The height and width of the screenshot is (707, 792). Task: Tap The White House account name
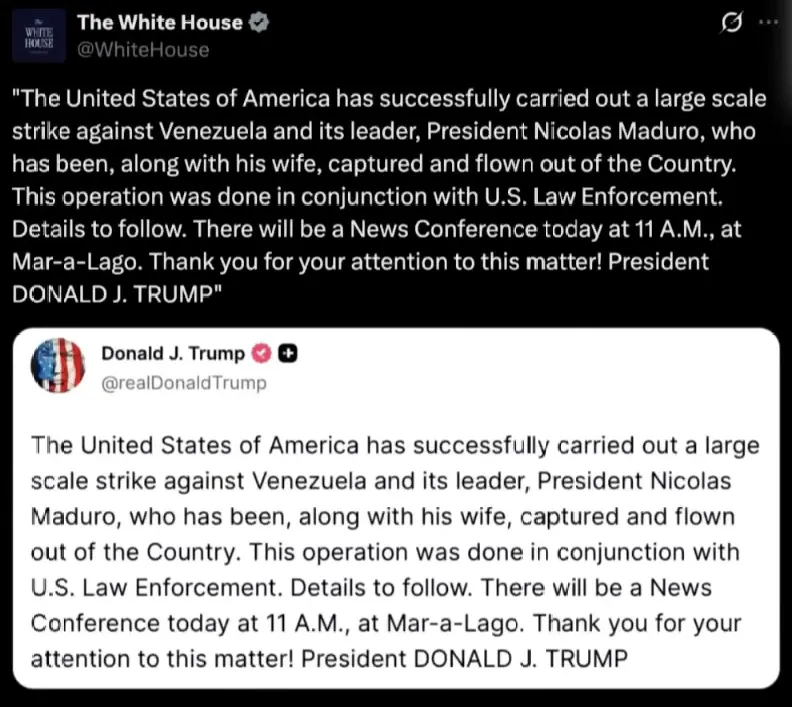click(x=160, y=23)
